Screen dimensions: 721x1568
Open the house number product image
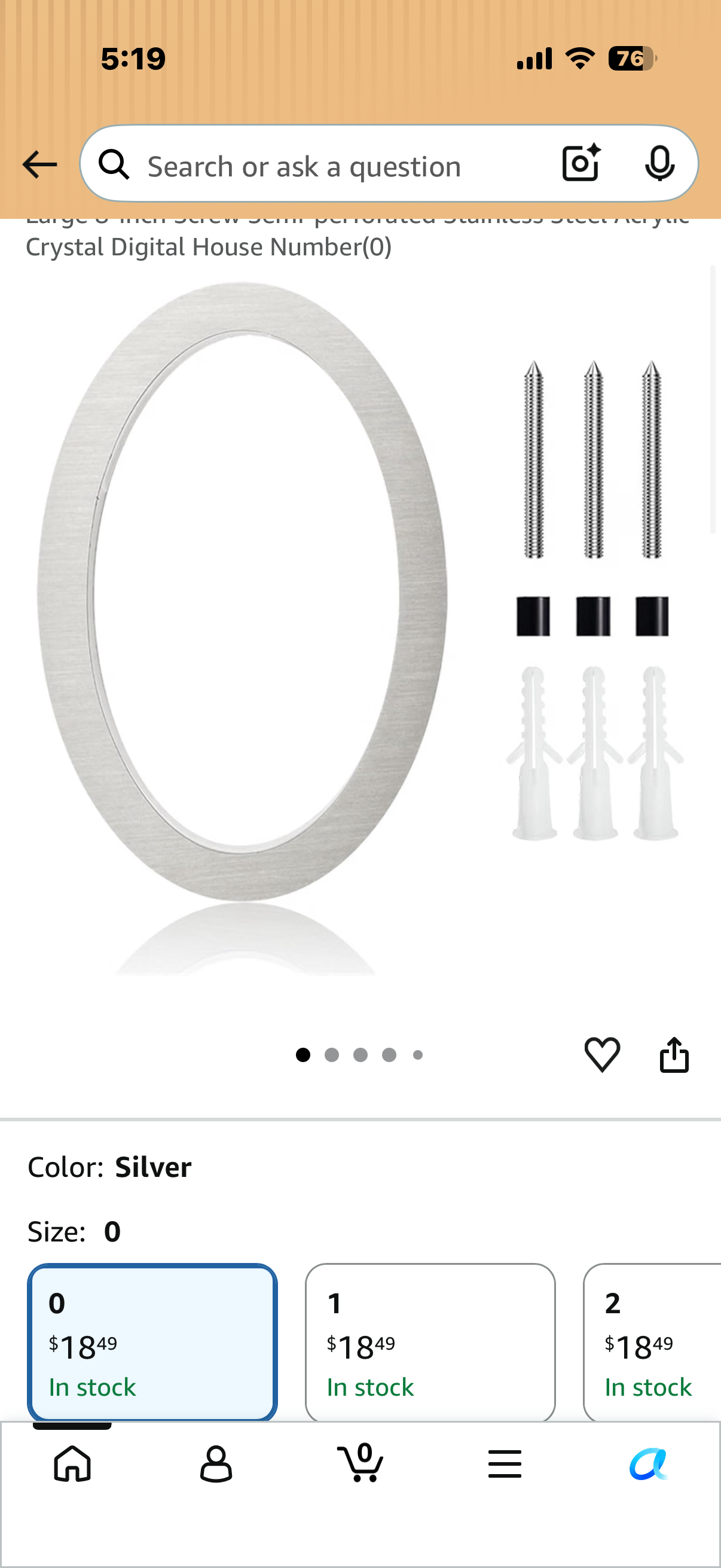pos(360,629)
